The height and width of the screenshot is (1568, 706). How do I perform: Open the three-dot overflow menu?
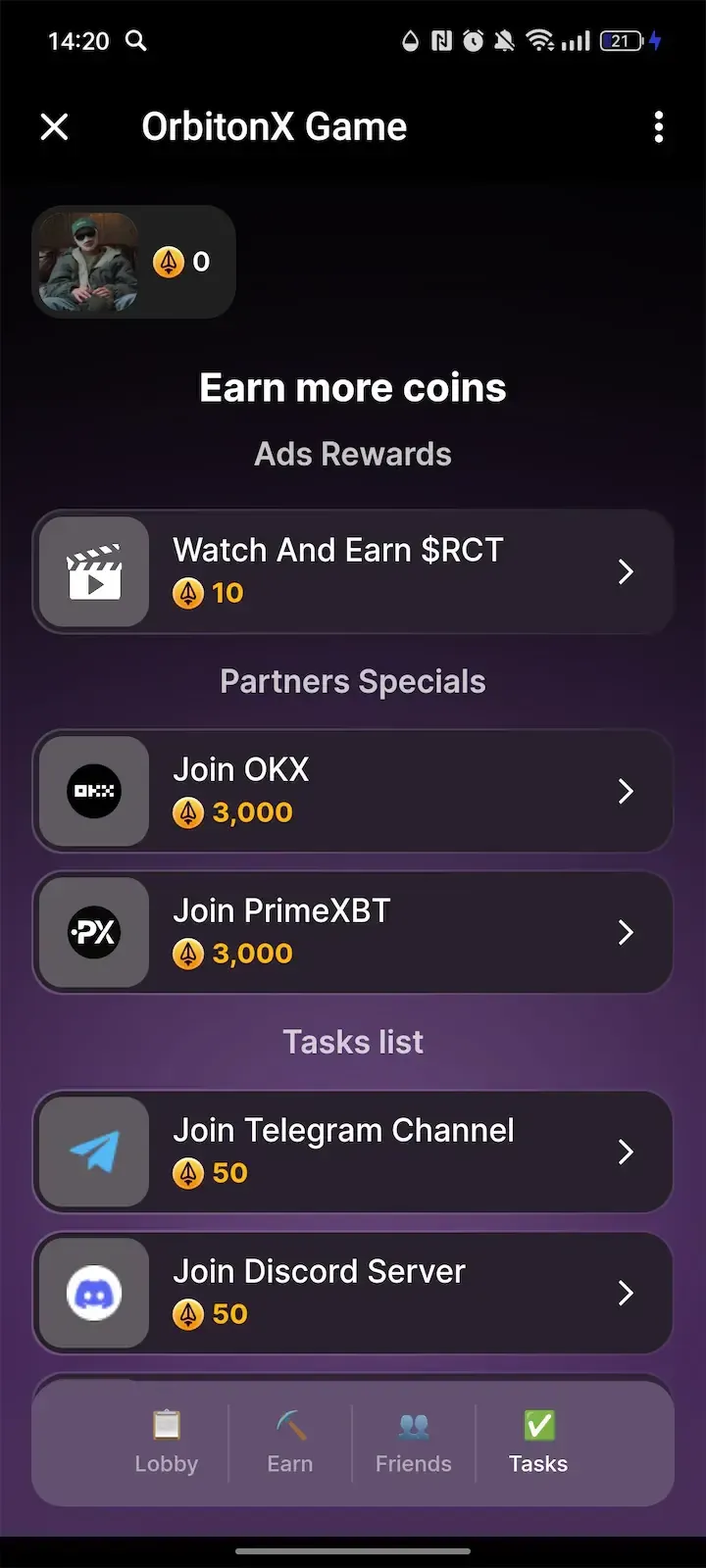click(x=658, y=126)
